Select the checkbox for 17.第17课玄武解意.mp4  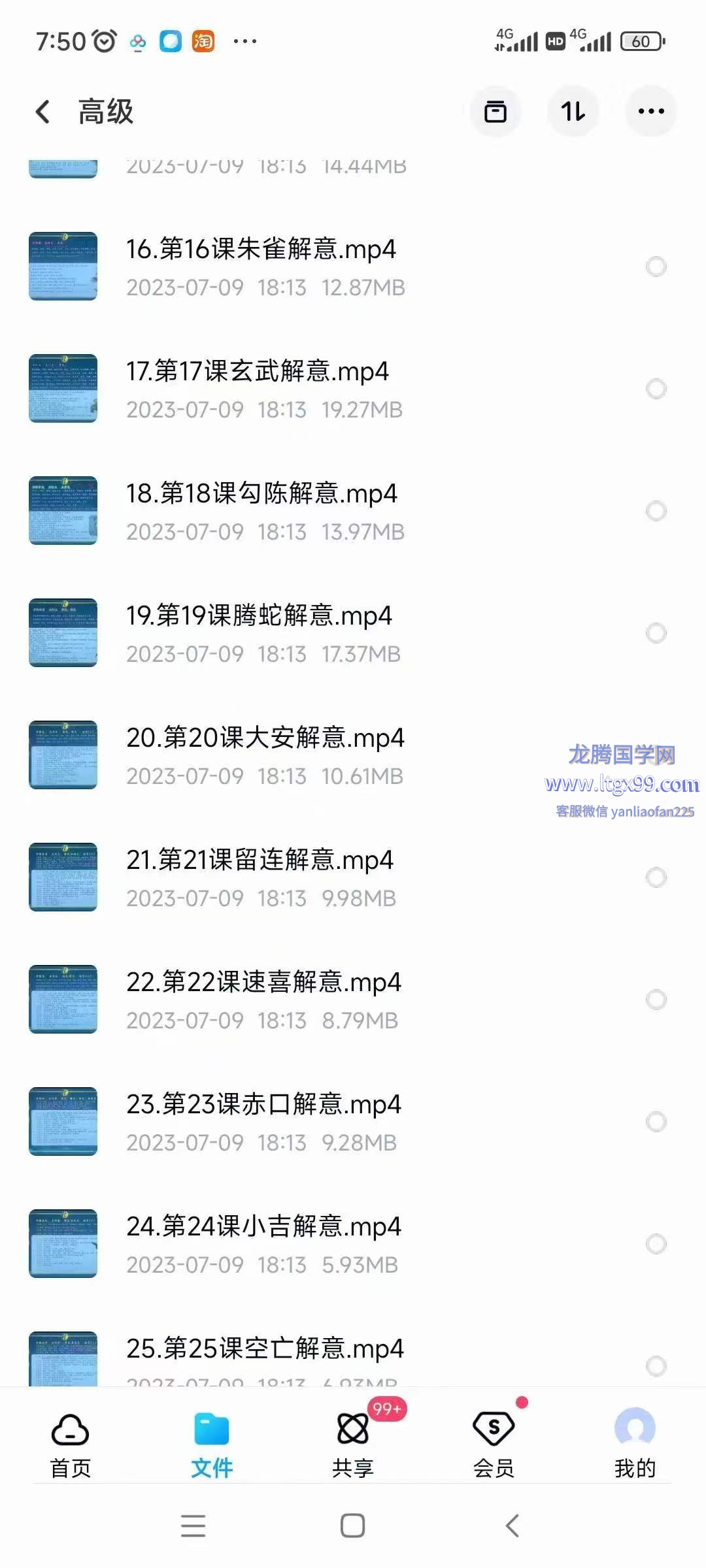coord(656,389)
